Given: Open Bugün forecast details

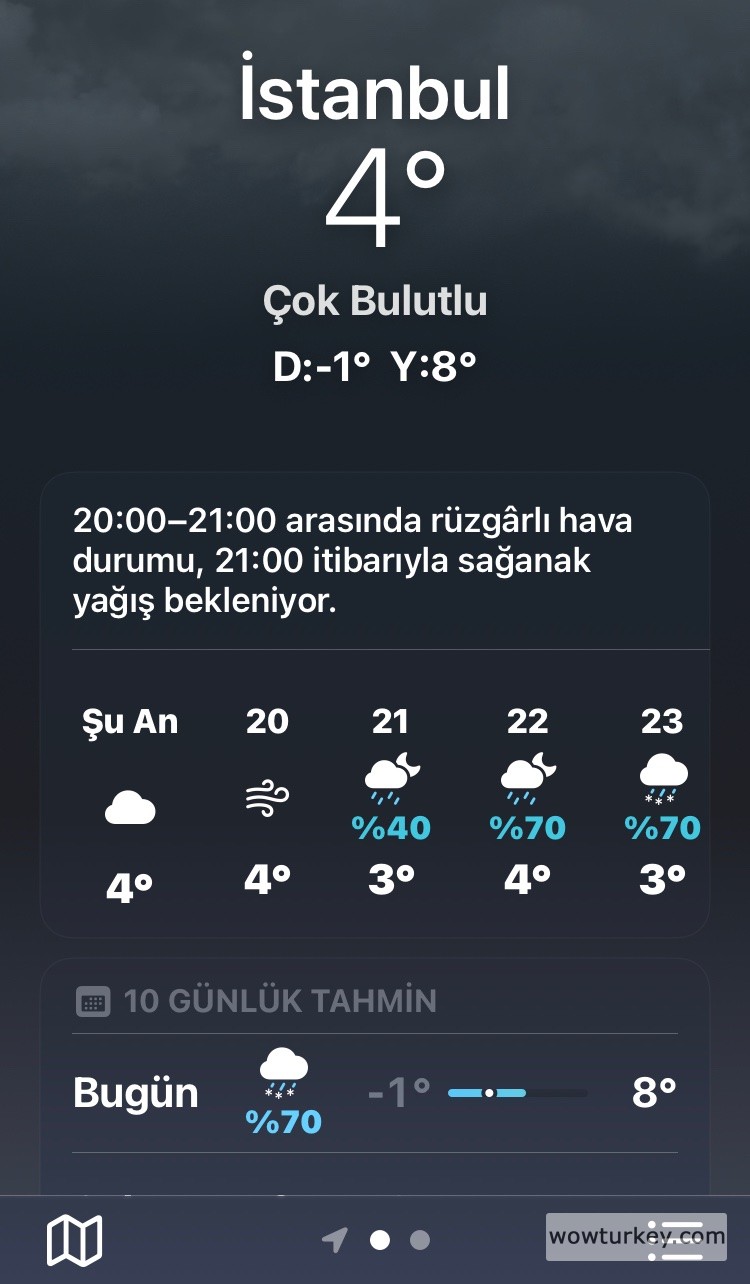Looking at the screenshot, I should point(375,1093).
